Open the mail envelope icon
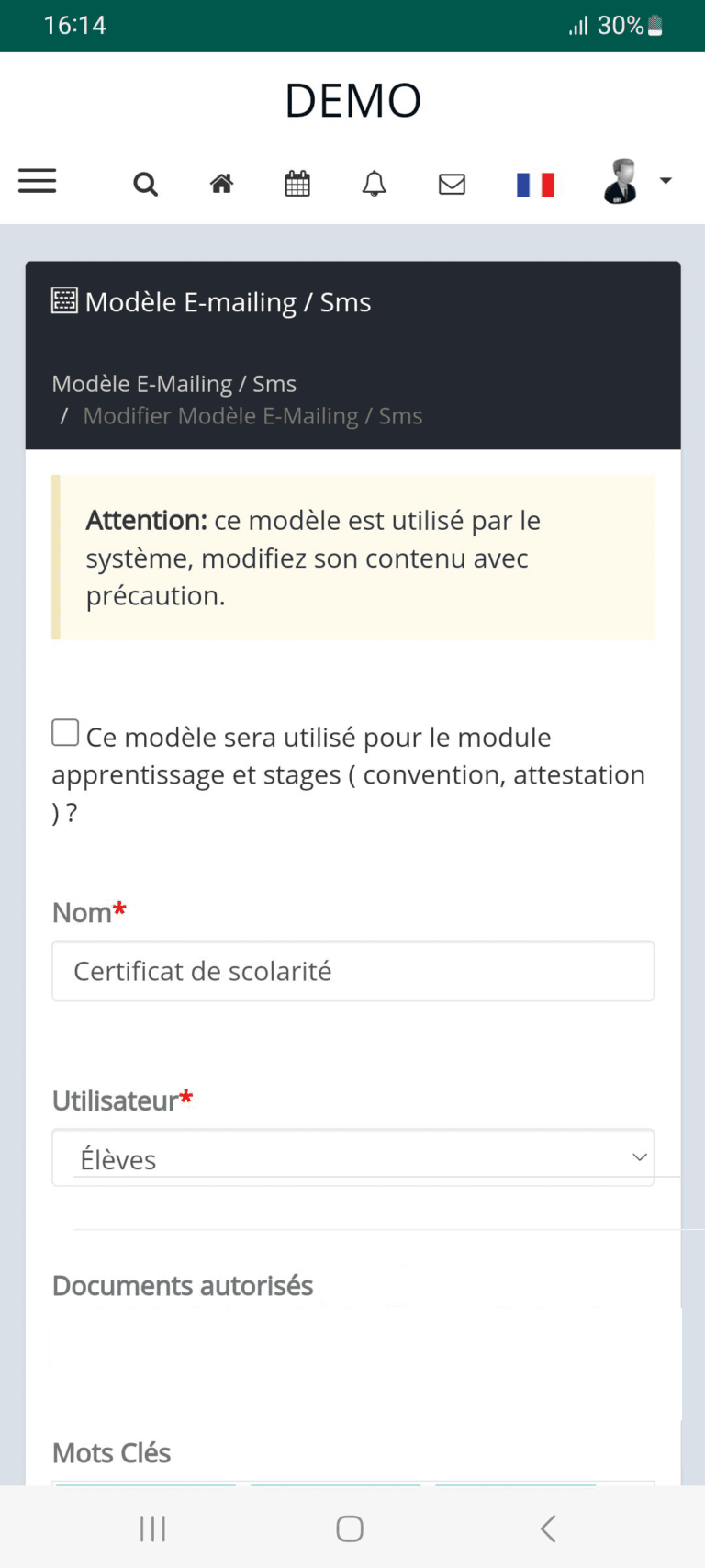Image resolution: width=705 pixels, height=1568 pixels. click(452, 185)
